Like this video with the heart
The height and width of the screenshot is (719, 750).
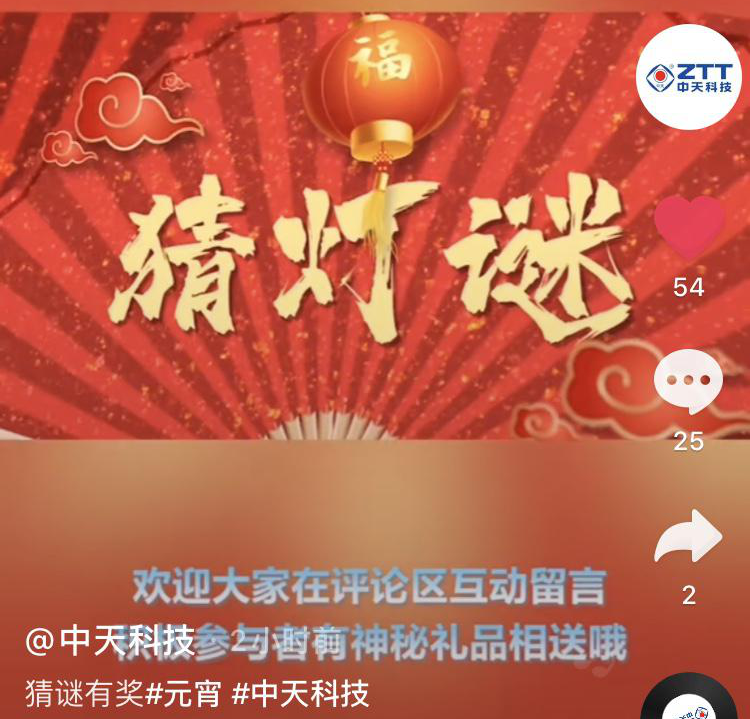(x=689, y=226)
